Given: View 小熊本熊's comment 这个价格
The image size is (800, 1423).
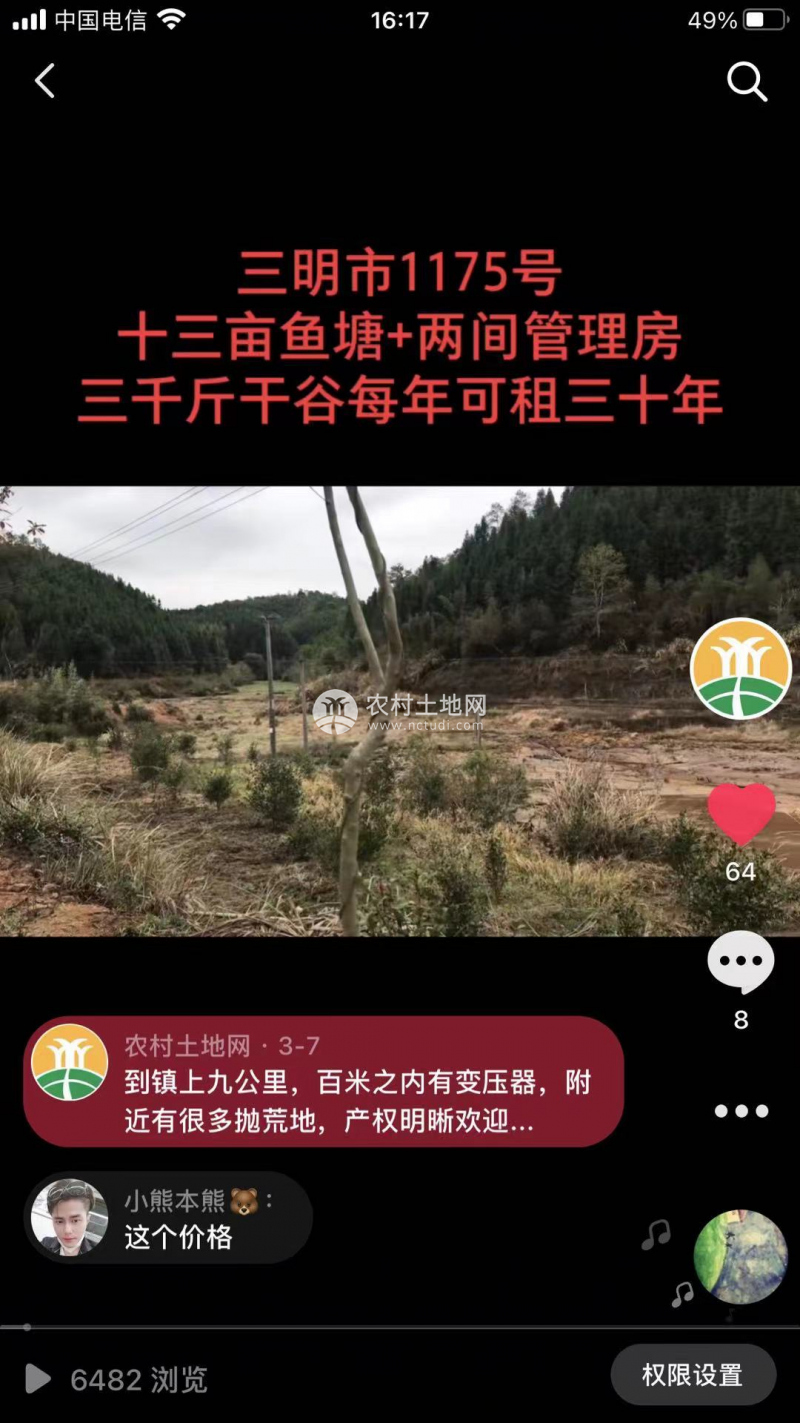Looking at the screenshot, I should pyautogui.click(x=168, y=1218).
